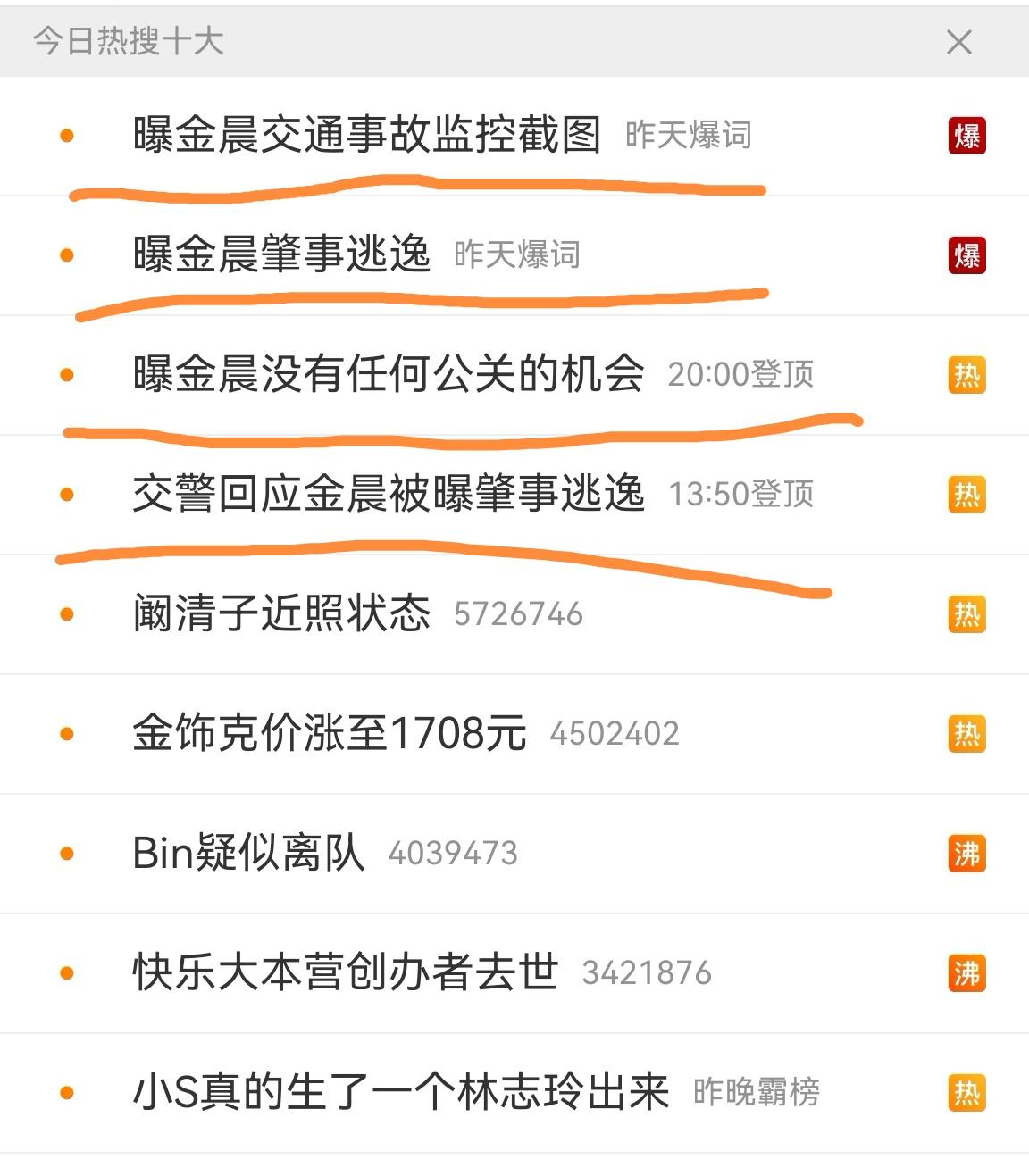Click the 热 badge beside 交警回应金晨被曝肇事逃逸
The height and width of the screenshot is (1176, 1029).
pos(966,496)
